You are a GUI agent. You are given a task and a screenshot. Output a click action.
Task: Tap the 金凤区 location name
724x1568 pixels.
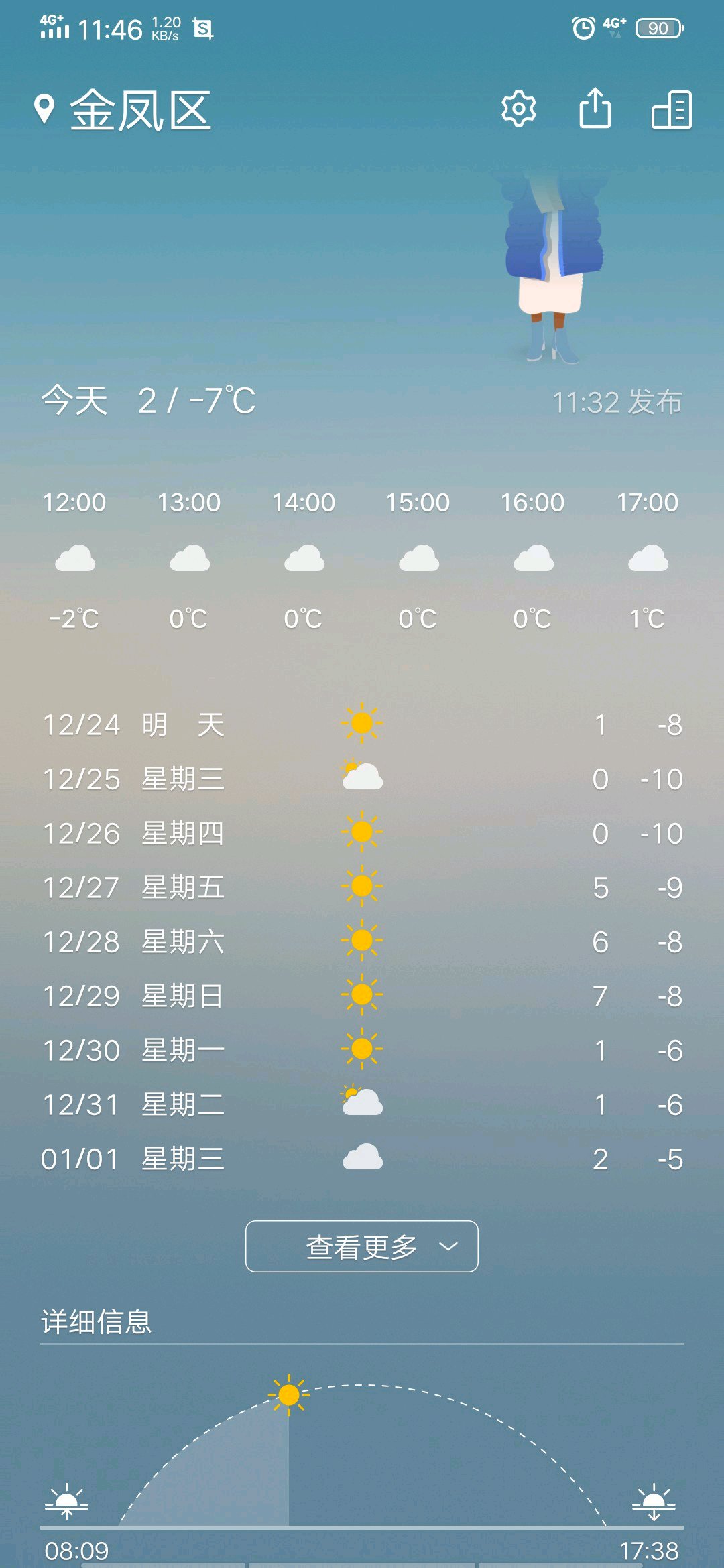[x=140, y=111]
